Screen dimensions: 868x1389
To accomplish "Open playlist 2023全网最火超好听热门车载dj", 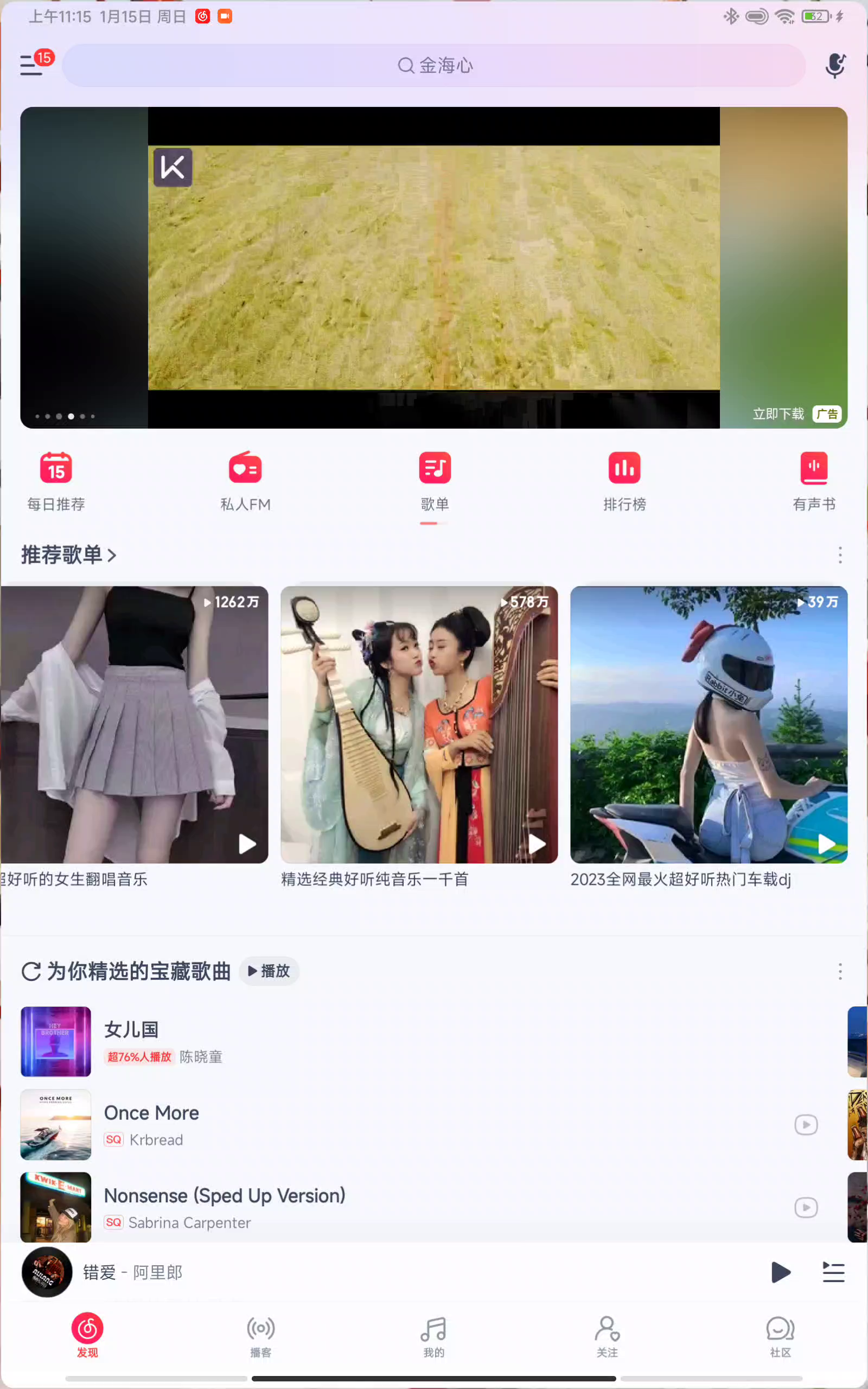I will click(709, 737).
